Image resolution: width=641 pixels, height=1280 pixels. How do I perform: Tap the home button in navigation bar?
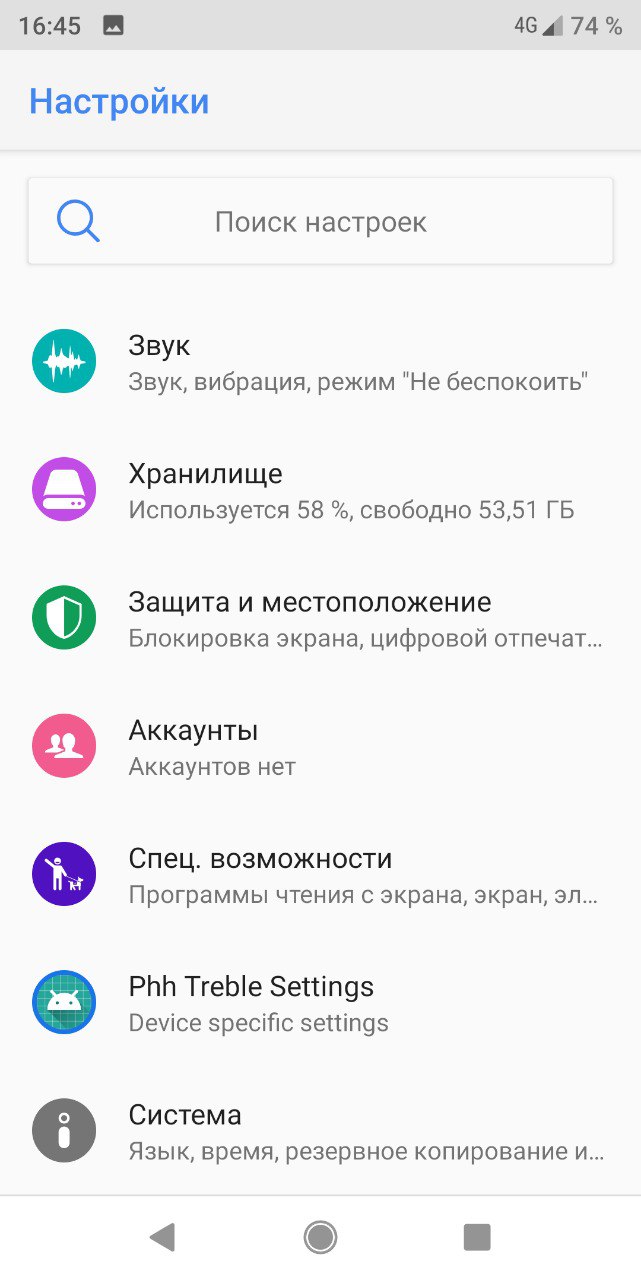coord(320,1238)
